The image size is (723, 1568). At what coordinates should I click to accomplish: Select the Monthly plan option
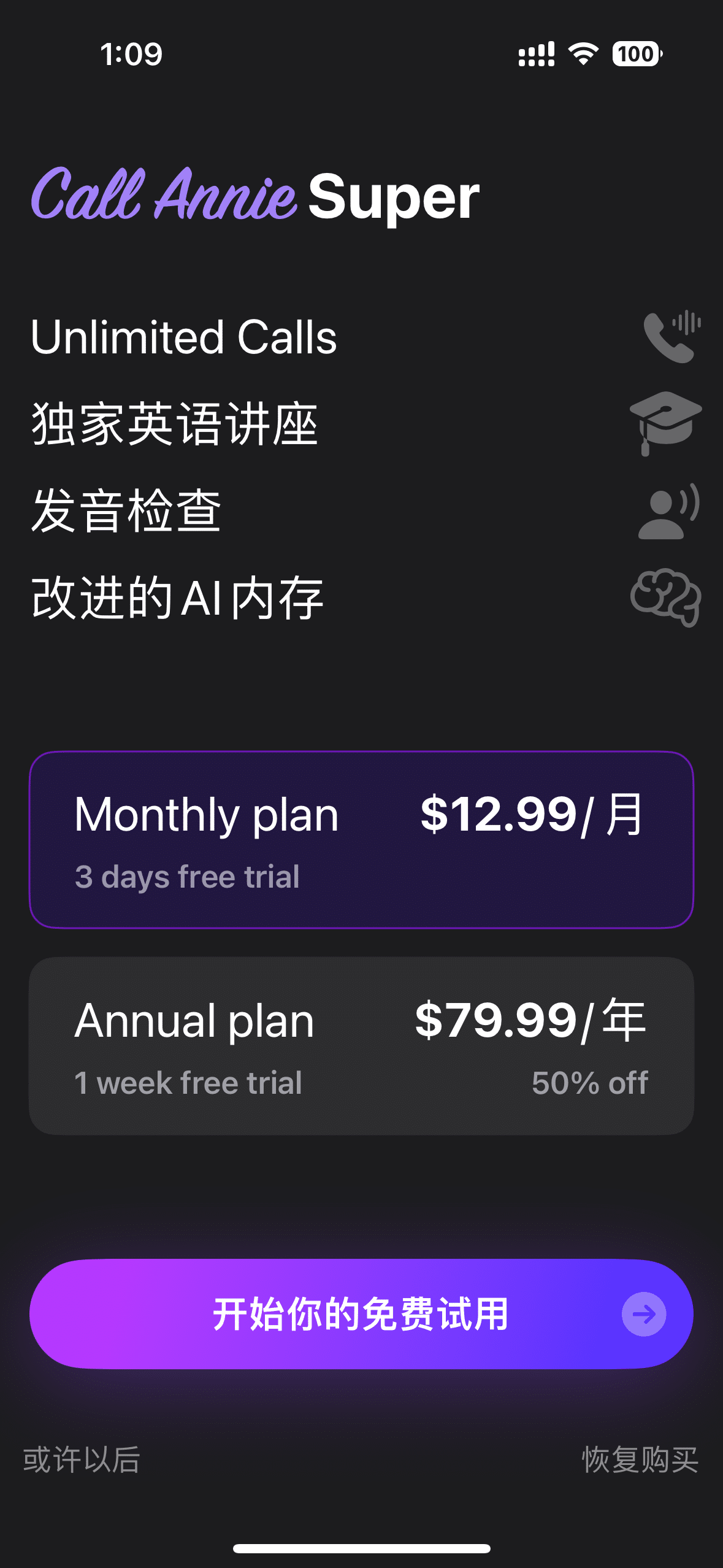point(361,839)
